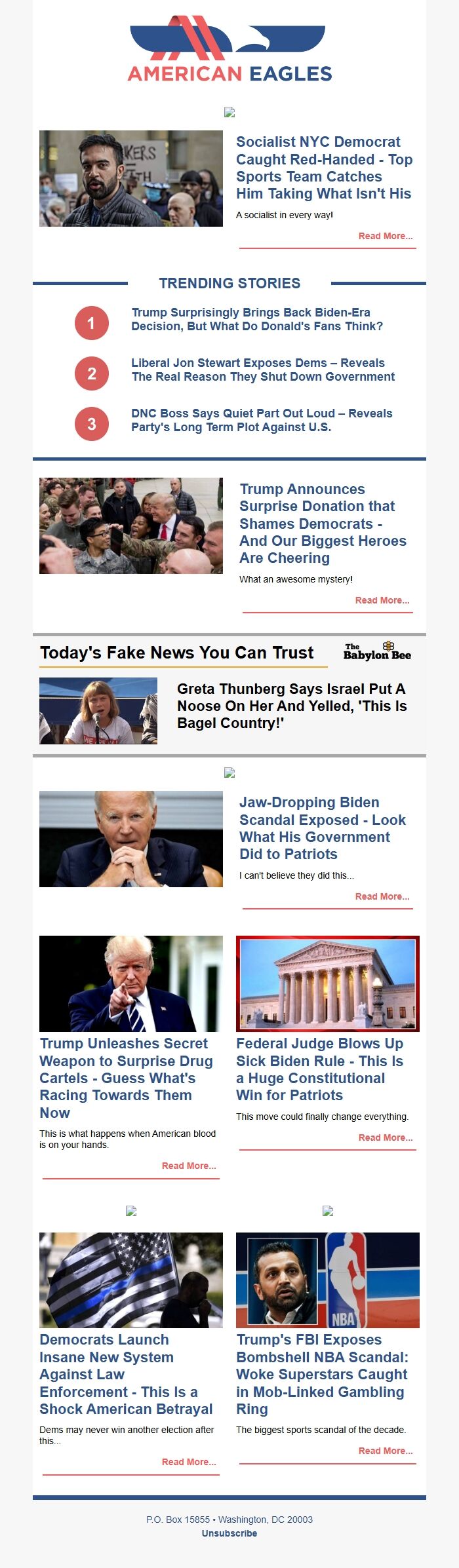This screenshot has width=459, height=1568.
Task: Tap the Unsubscribe link in footer
Action: pos(229,1533)
